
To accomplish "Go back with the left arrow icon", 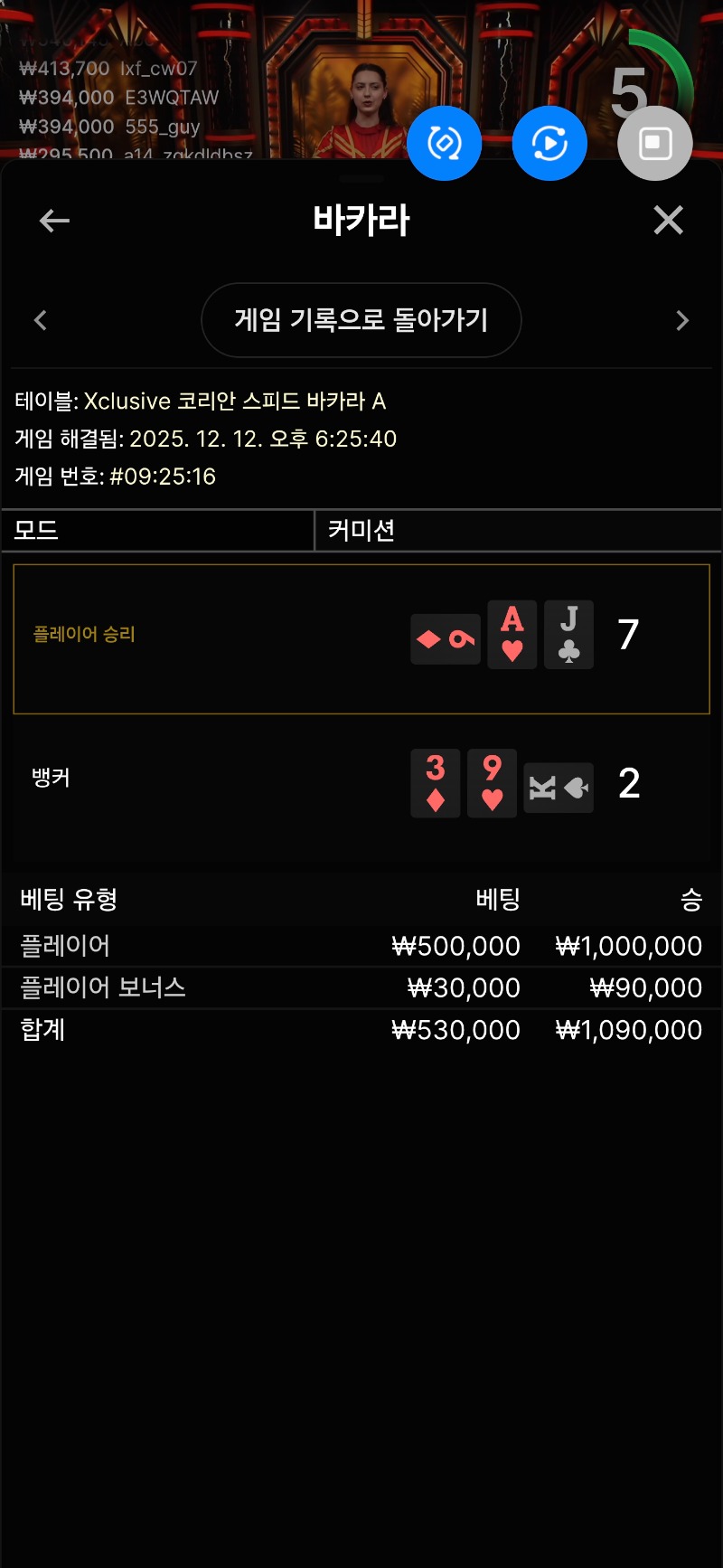I will point(54,221).
